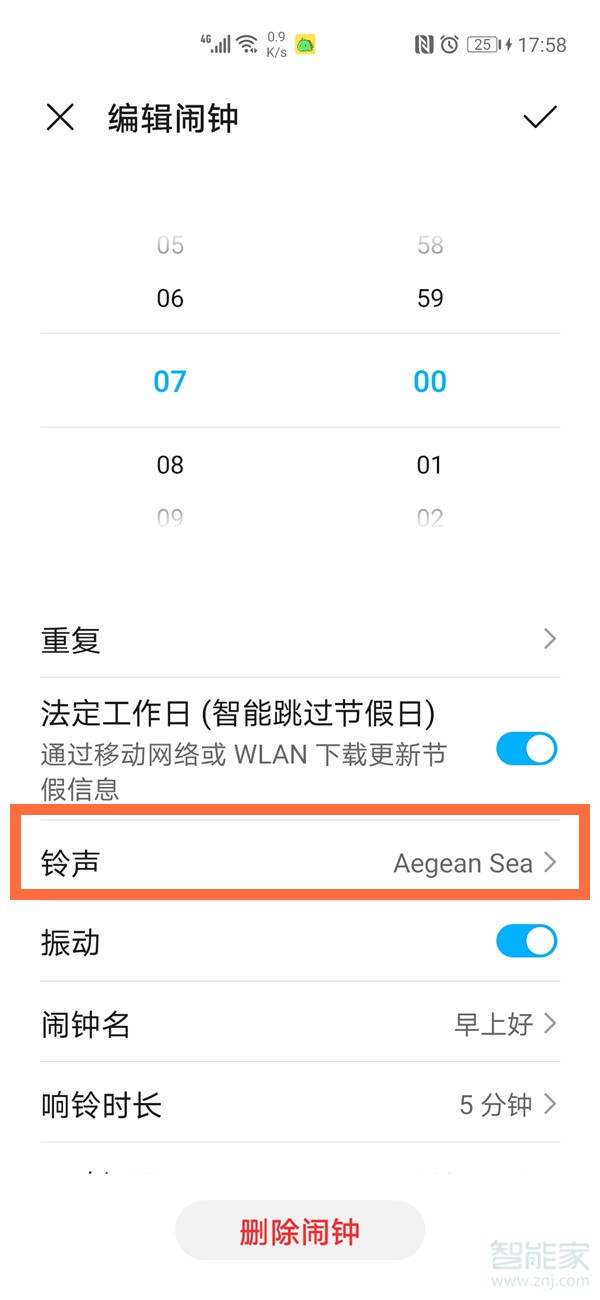The height and width of the screenshot is (1300, 600).
Task: Tap the 删除闹钟 delete alarm button
Action: 300,1231
